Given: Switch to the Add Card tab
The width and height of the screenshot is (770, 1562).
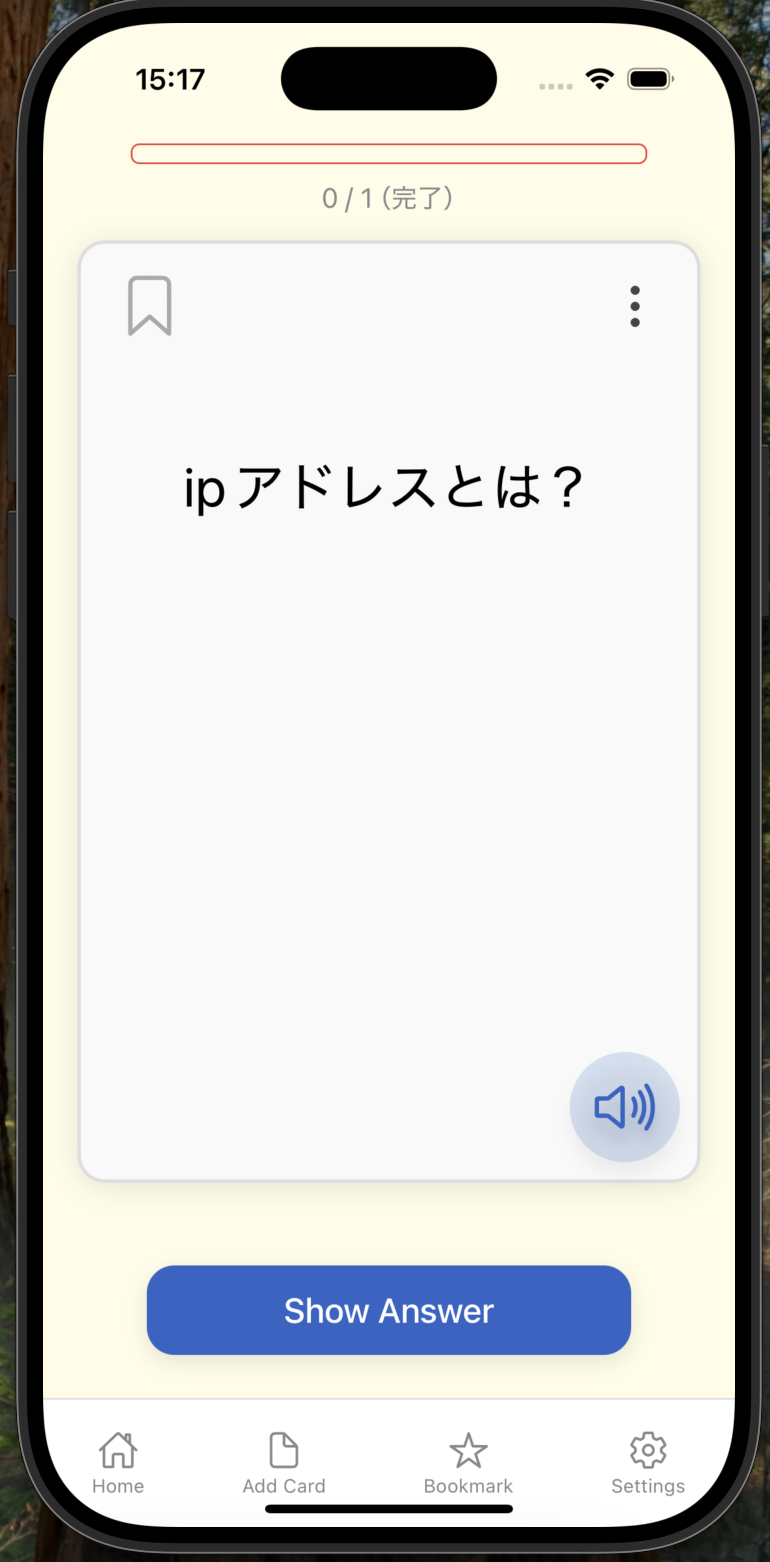Looking at the screenshot, I should [x=284, y=1462].
